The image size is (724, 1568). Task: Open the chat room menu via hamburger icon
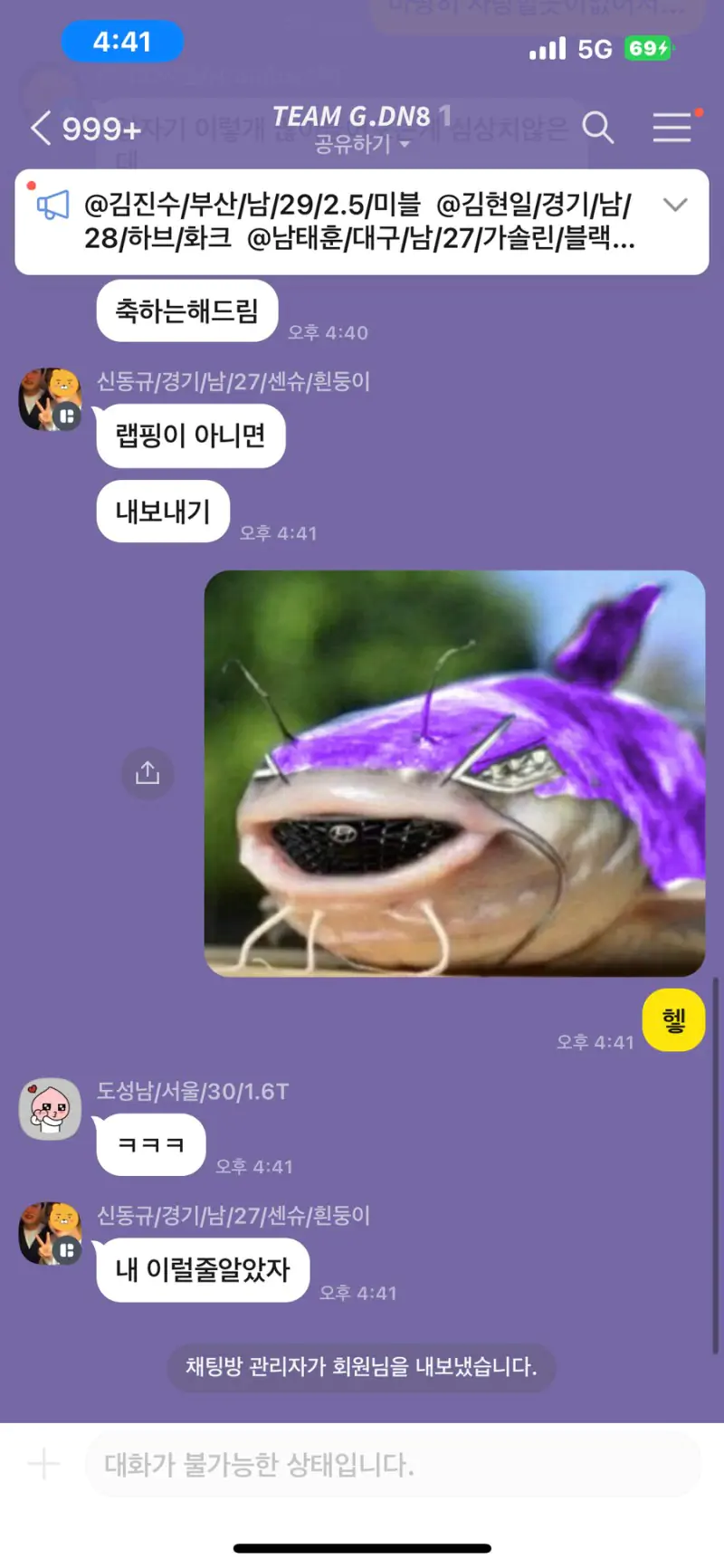[x=672, y=129]
